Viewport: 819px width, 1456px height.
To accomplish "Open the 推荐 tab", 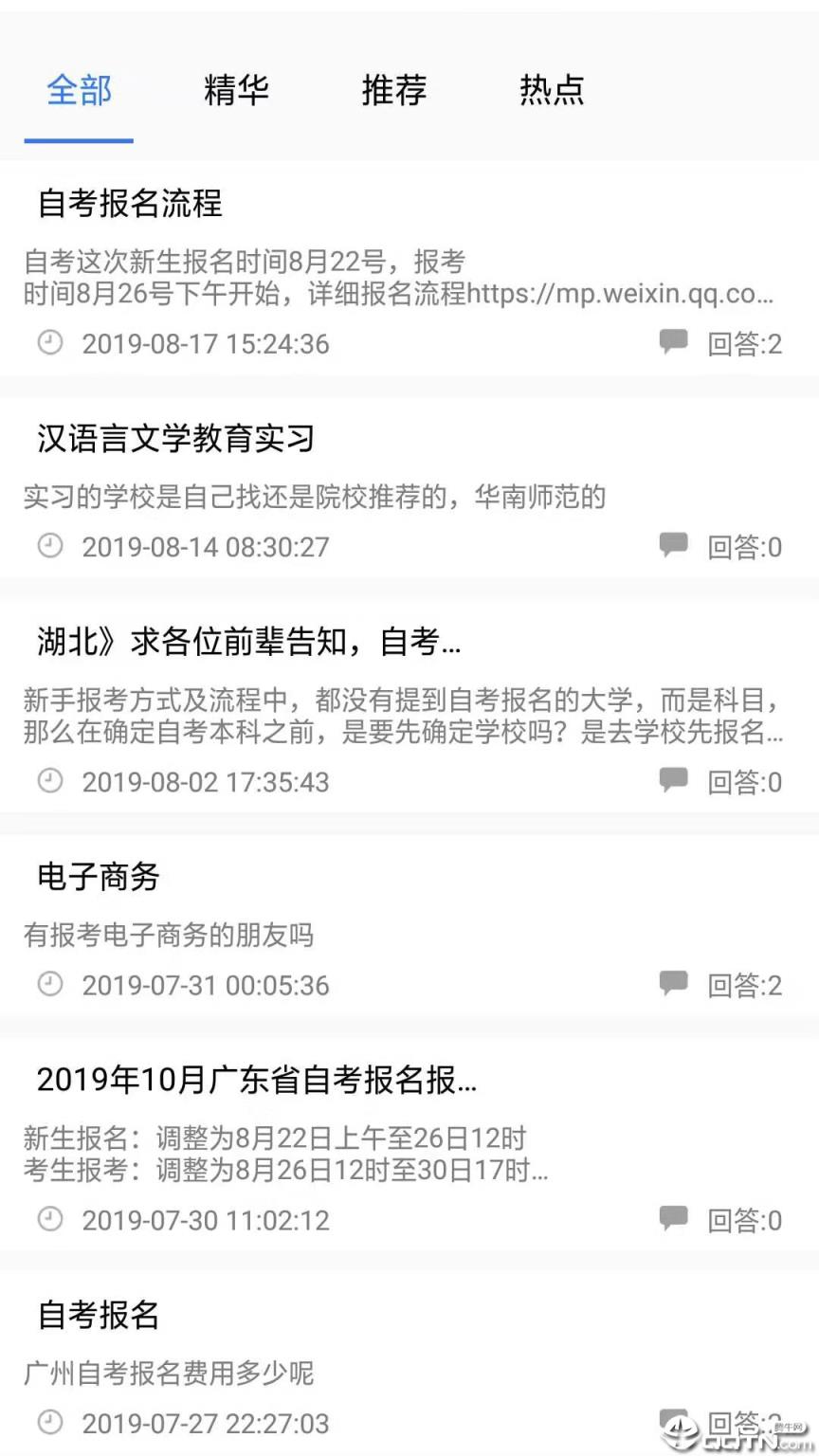I will (393, 90).
